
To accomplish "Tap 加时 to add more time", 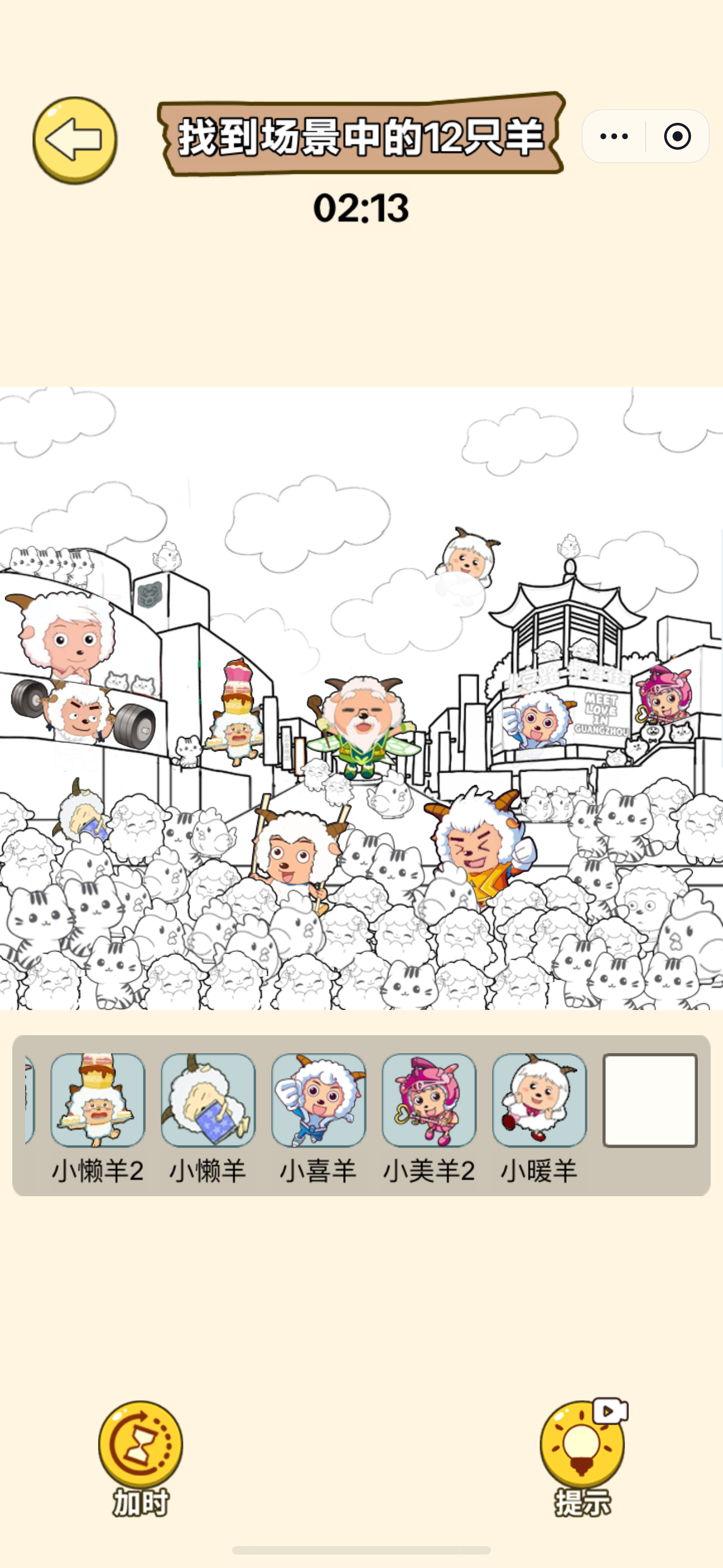I will coord(140,1455).
